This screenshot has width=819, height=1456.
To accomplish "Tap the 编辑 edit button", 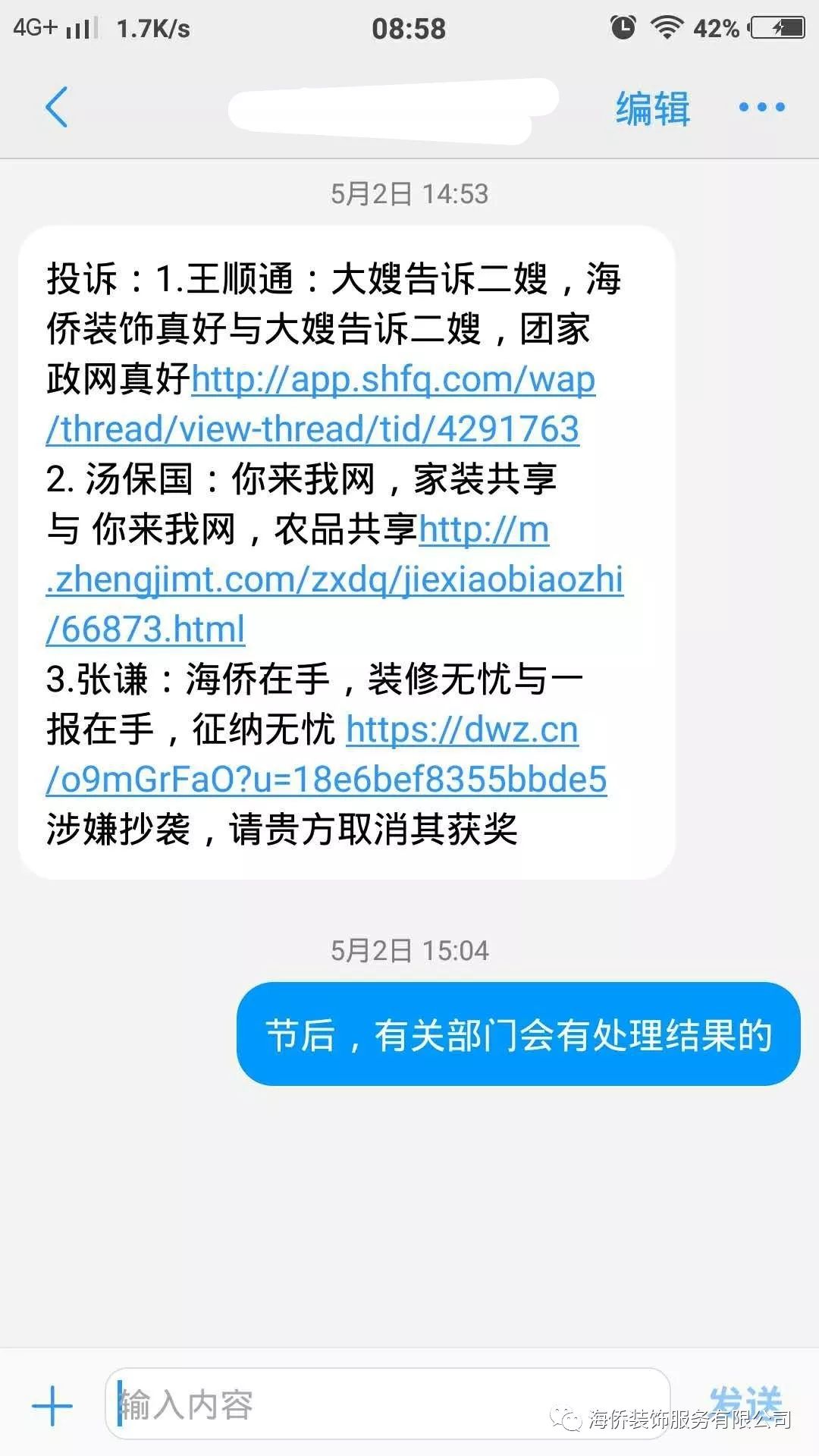I will coord(652,108).
